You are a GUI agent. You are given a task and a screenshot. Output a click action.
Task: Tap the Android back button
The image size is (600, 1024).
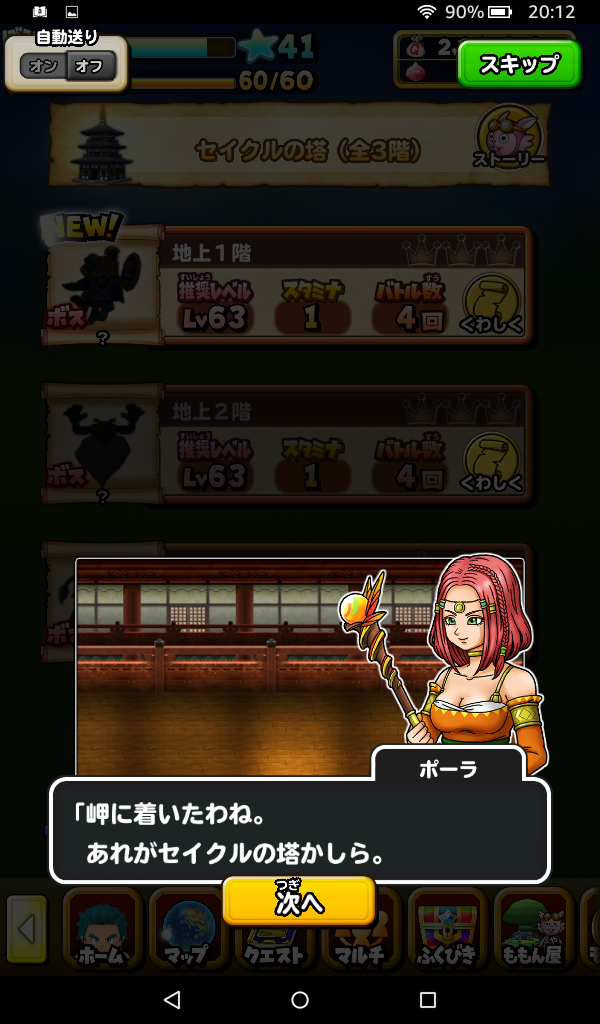click(172, 999)
